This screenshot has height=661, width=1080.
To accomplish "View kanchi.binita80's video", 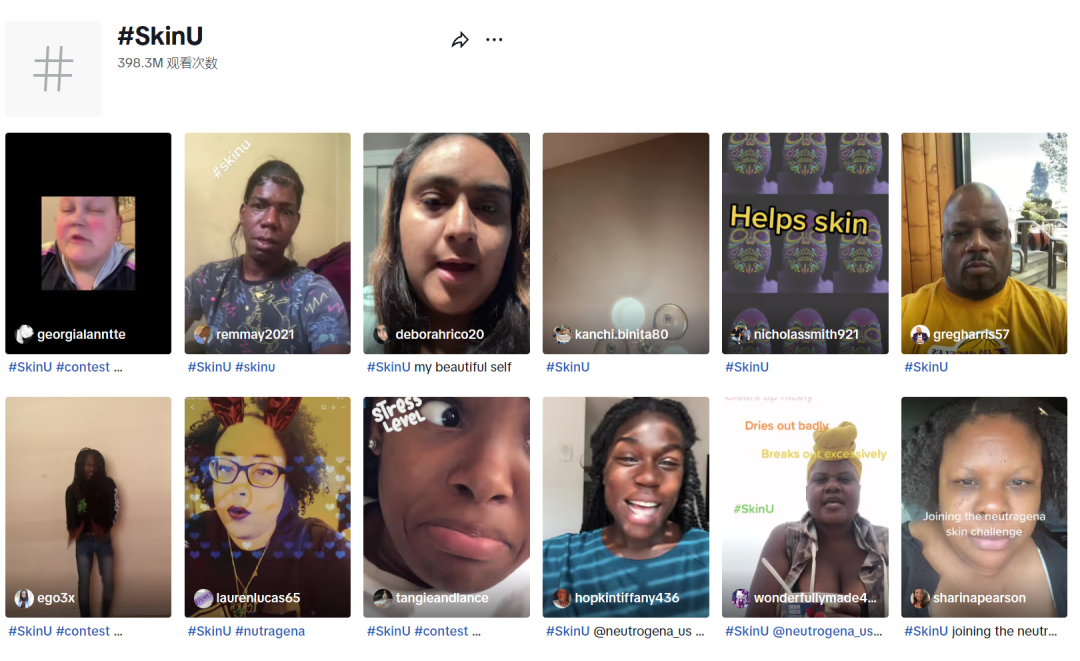I will coord(625,243).
